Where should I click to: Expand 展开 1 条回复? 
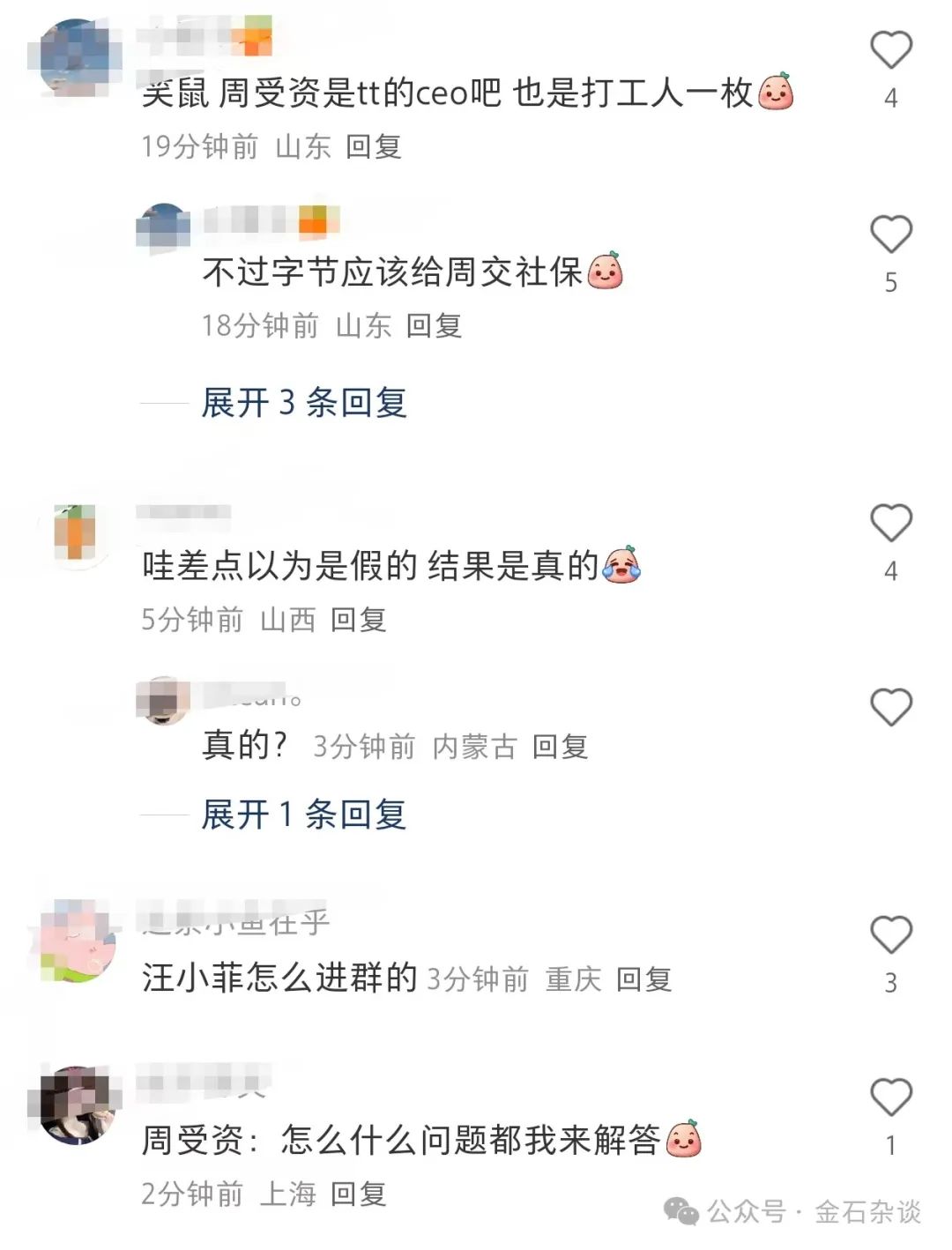tap(303, 815)
